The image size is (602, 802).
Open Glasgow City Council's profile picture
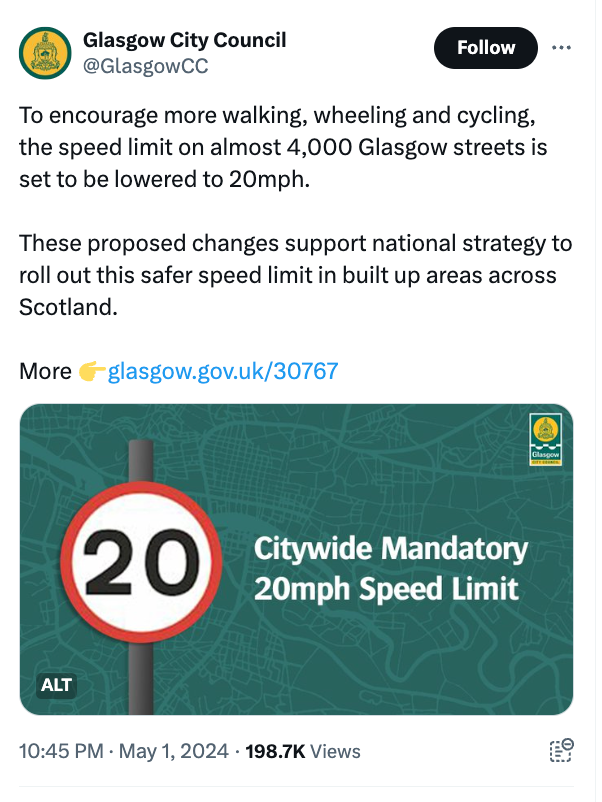click(46, 53)
